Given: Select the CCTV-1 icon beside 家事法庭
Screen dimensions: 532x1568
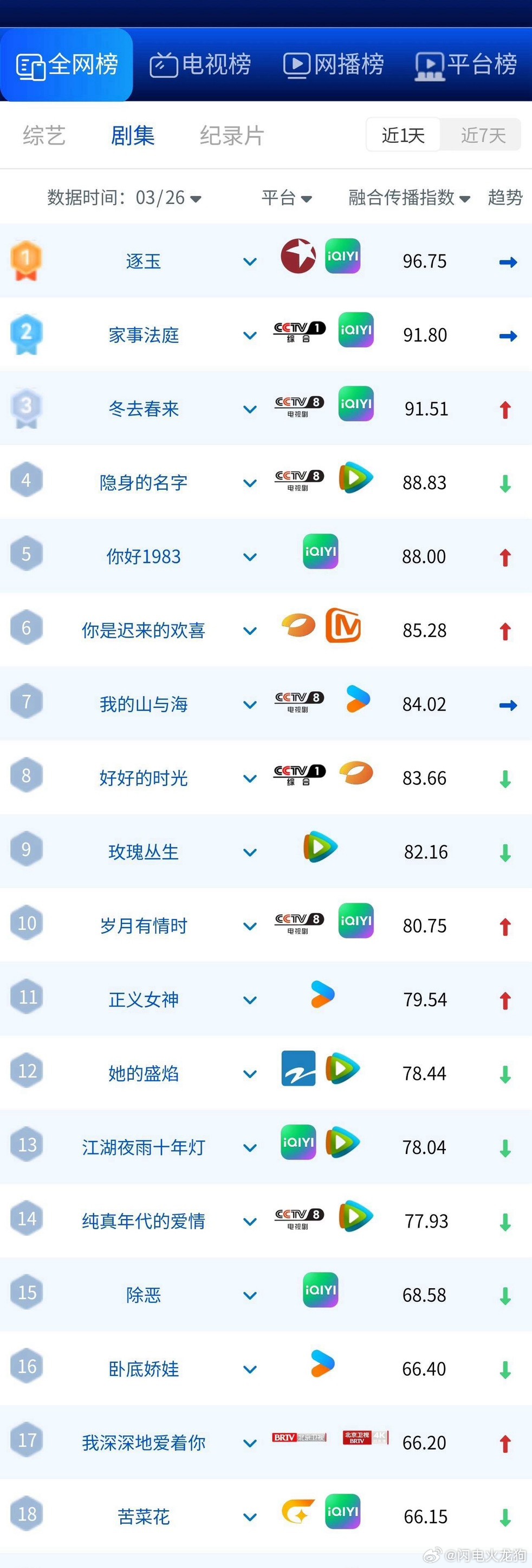Looking at the screenshot, I should coord(297,331).
